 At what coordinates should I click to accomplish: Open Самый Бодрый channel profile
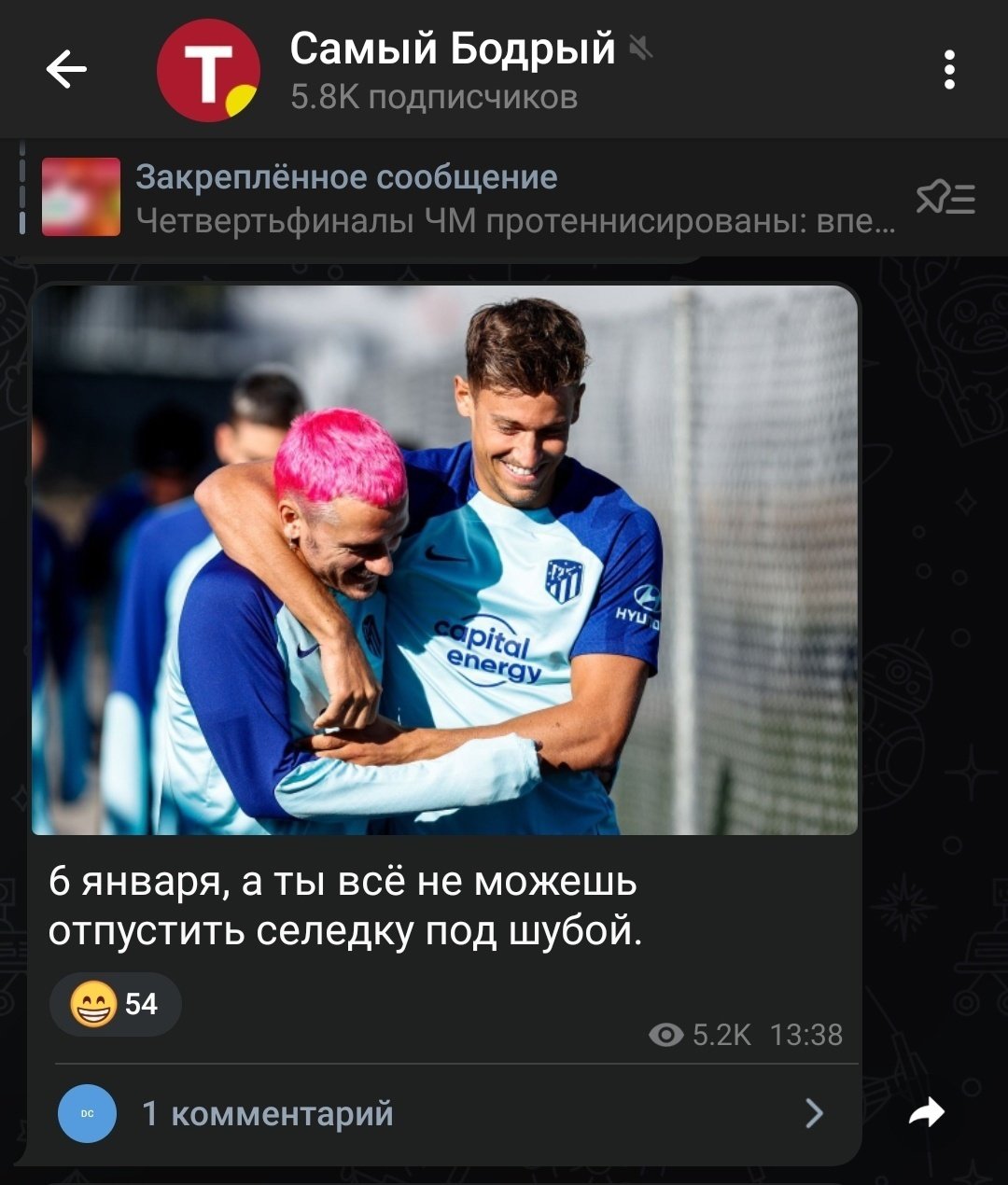452,70
